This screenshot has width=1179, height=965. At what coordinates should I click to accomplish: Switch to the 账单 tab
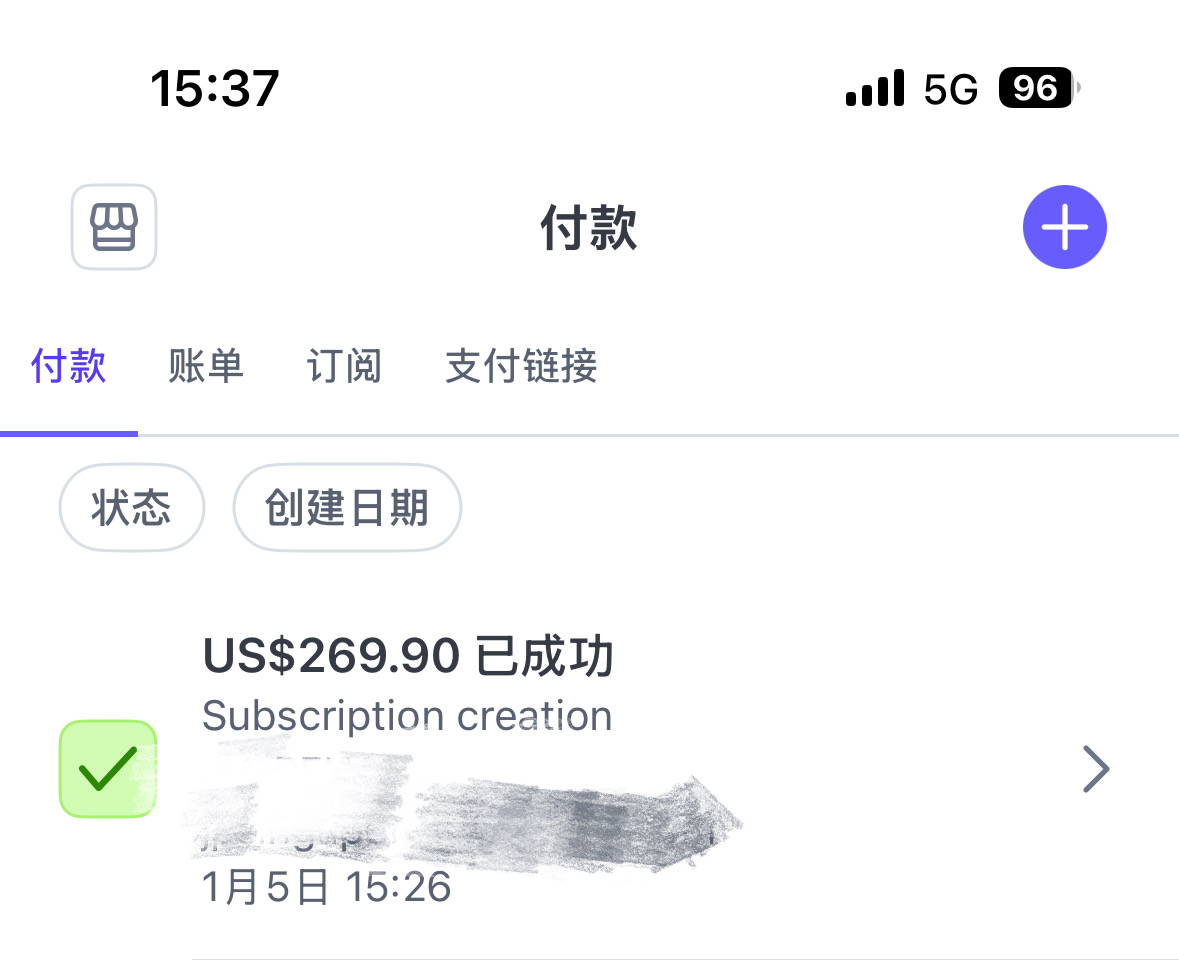(x=206, y=366)
